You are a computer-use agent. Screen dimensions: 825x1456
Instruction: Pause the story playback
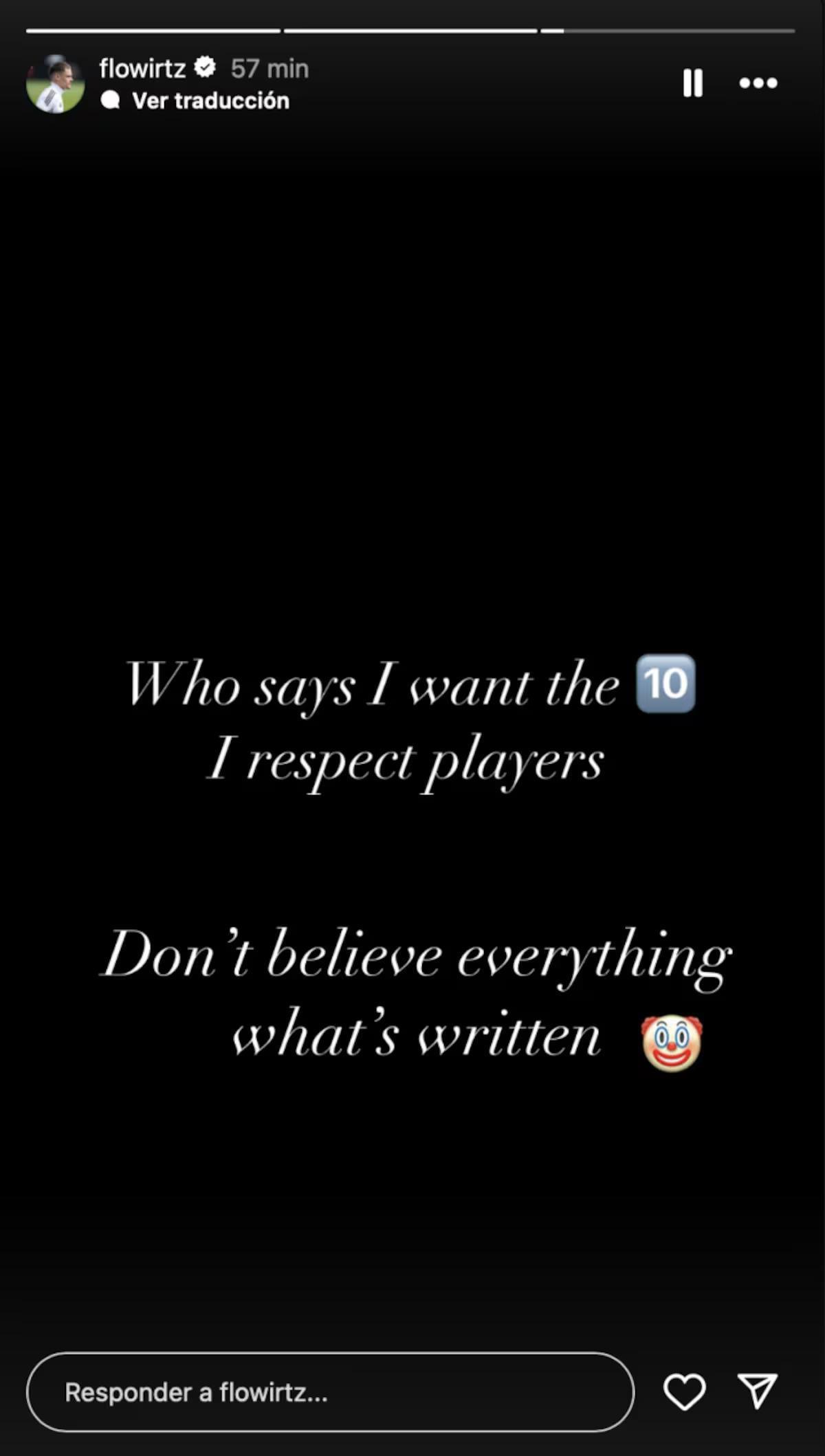(x=692, y=83)
